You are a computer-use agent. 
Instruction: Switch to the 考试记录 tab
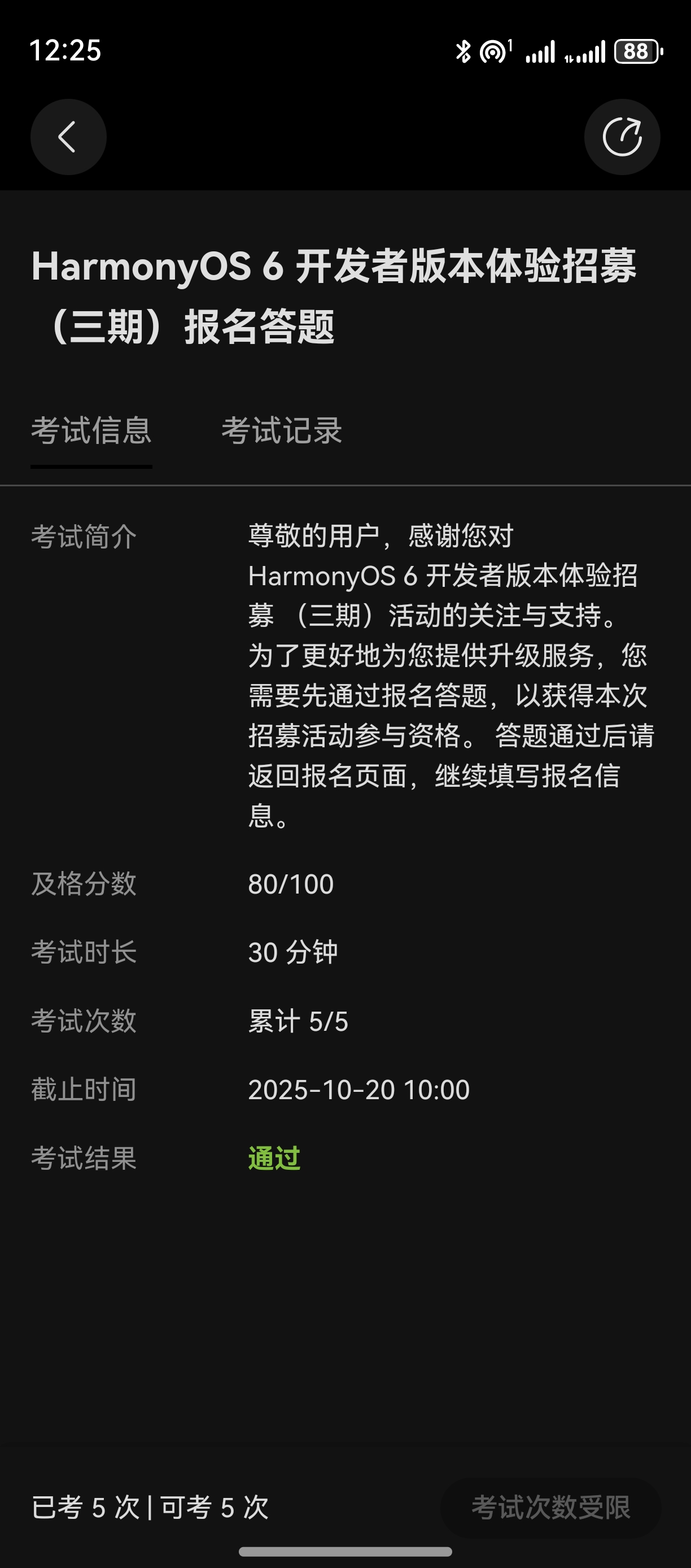(x=282, y=431)
